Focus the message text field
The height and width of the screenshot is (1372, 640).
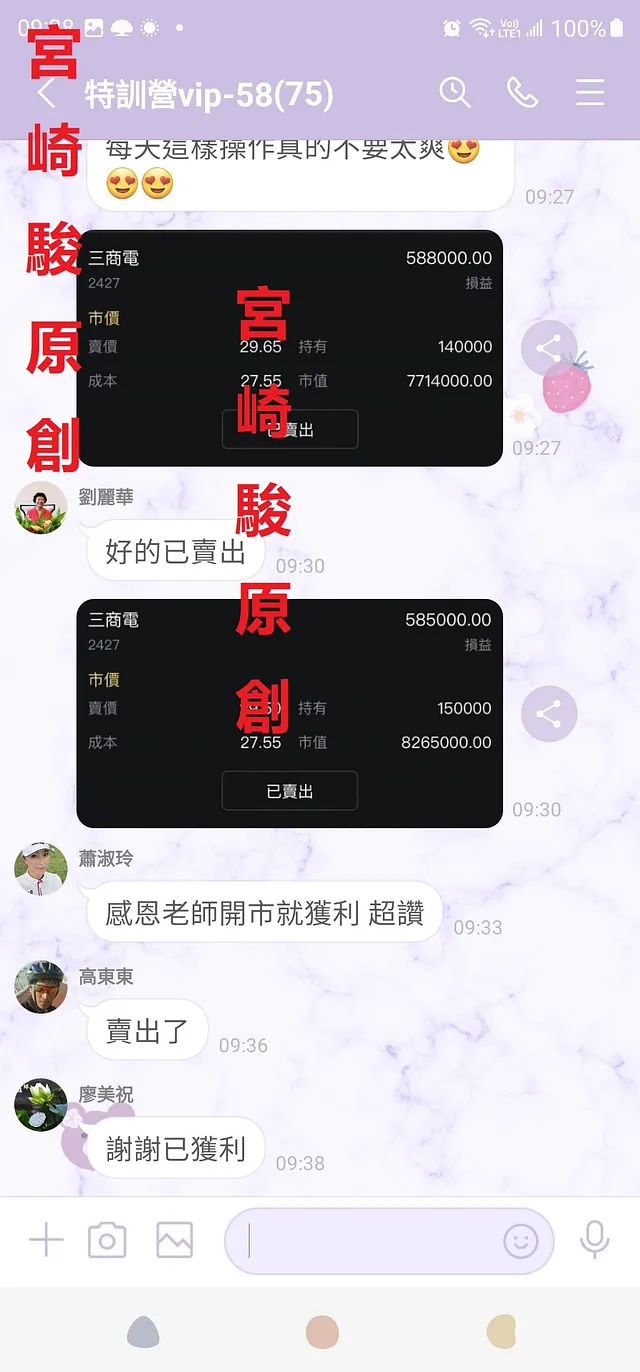pos(370,1241)
